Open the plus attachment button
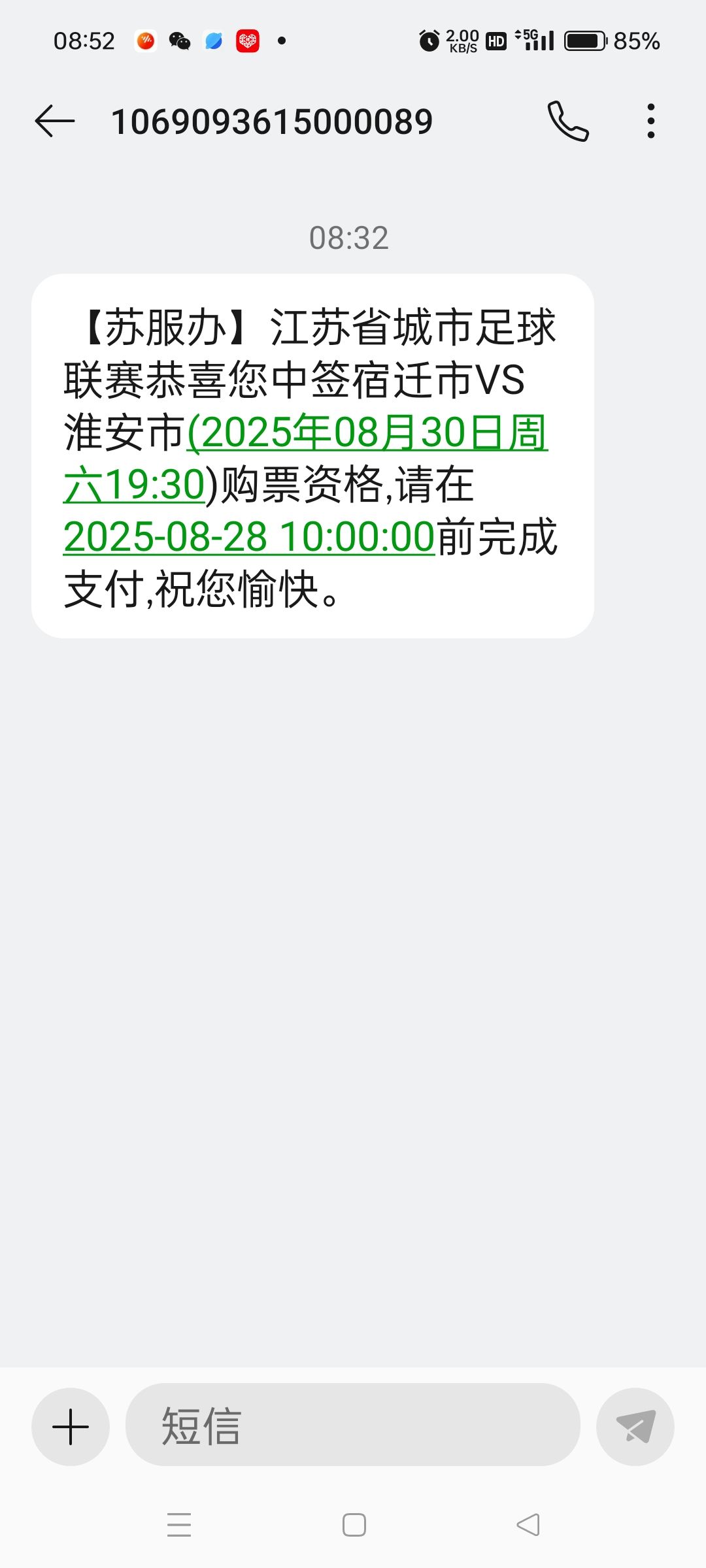Viewport: 706px width, 1568px height. click(71, 1427)
